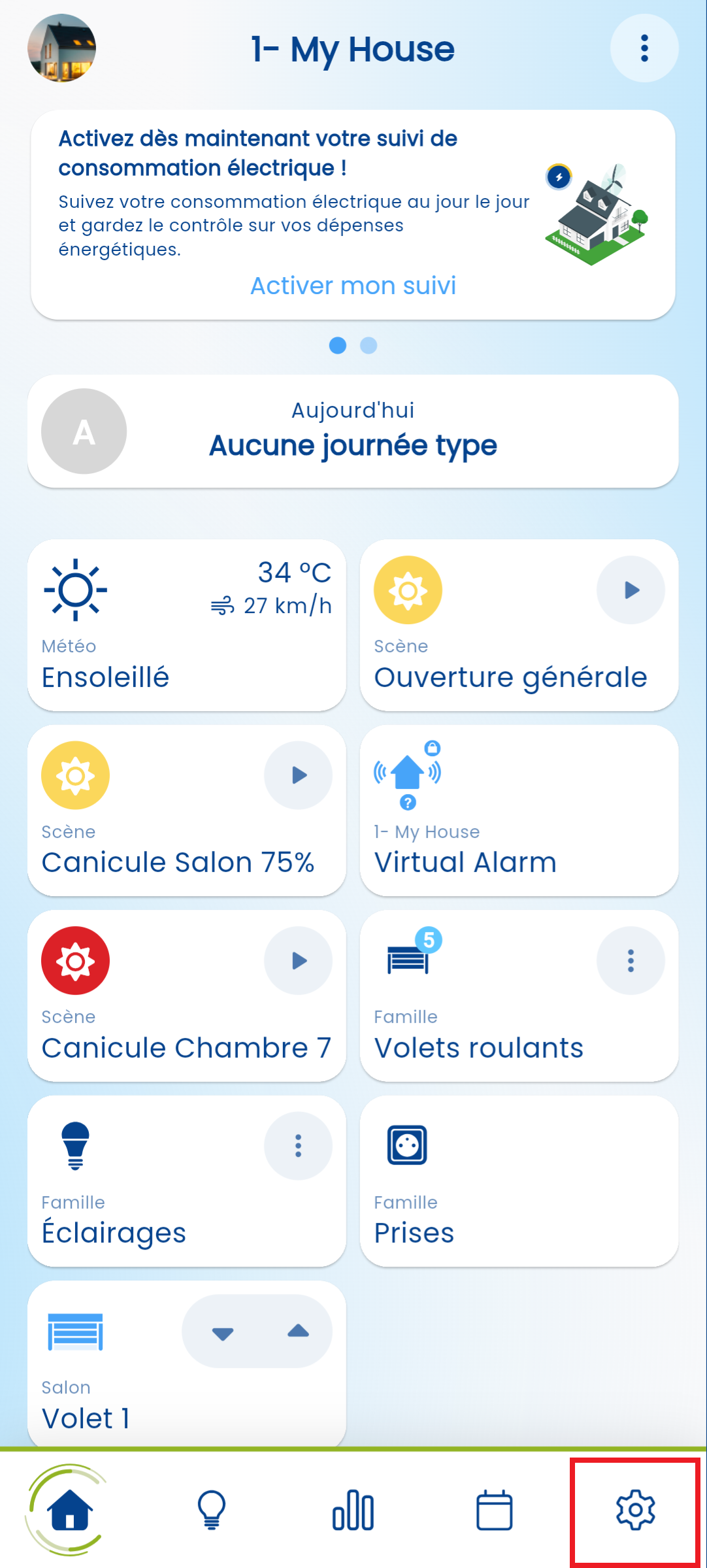
Task: Select the second banner page dot
Action: click(x=369, y=345)
